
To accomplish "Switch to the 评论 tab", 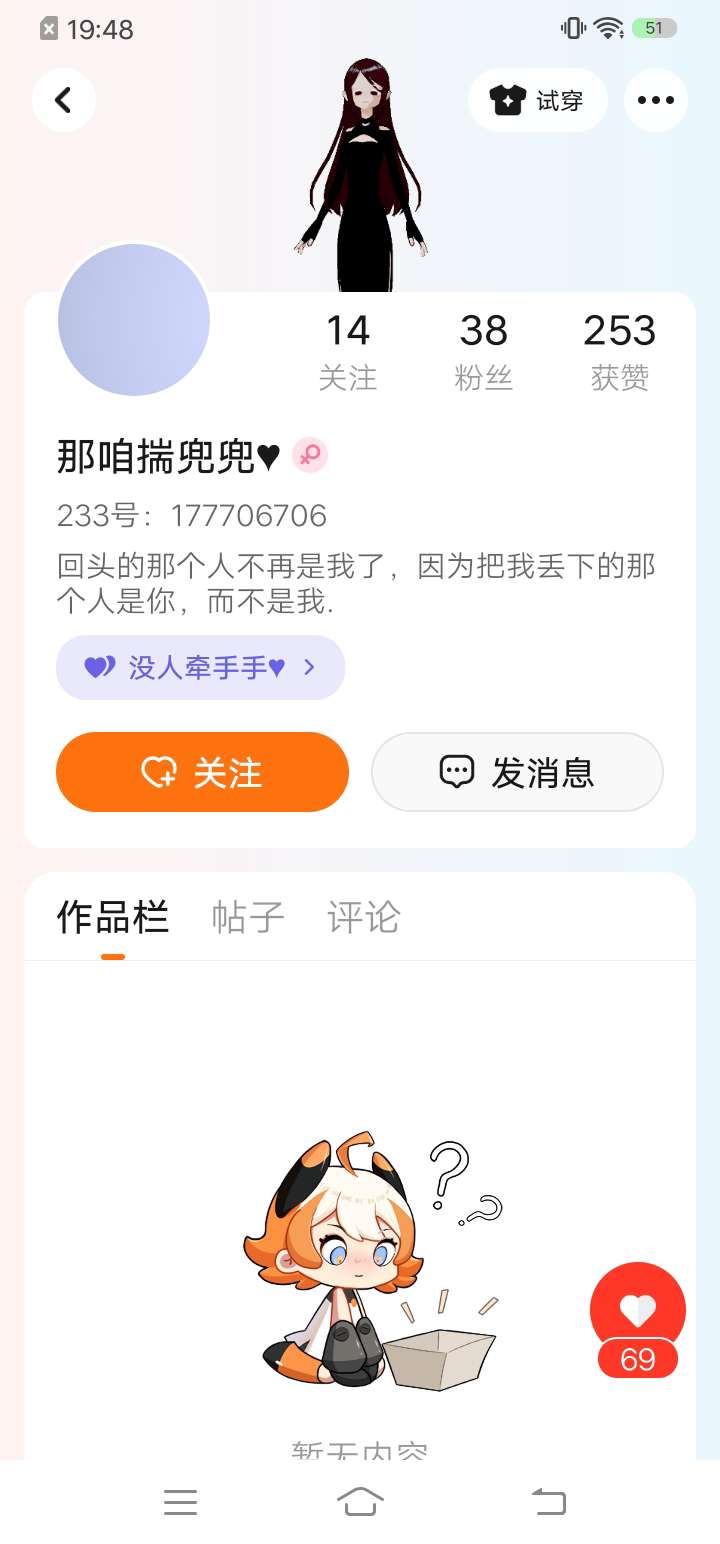I will pos(364,917).
